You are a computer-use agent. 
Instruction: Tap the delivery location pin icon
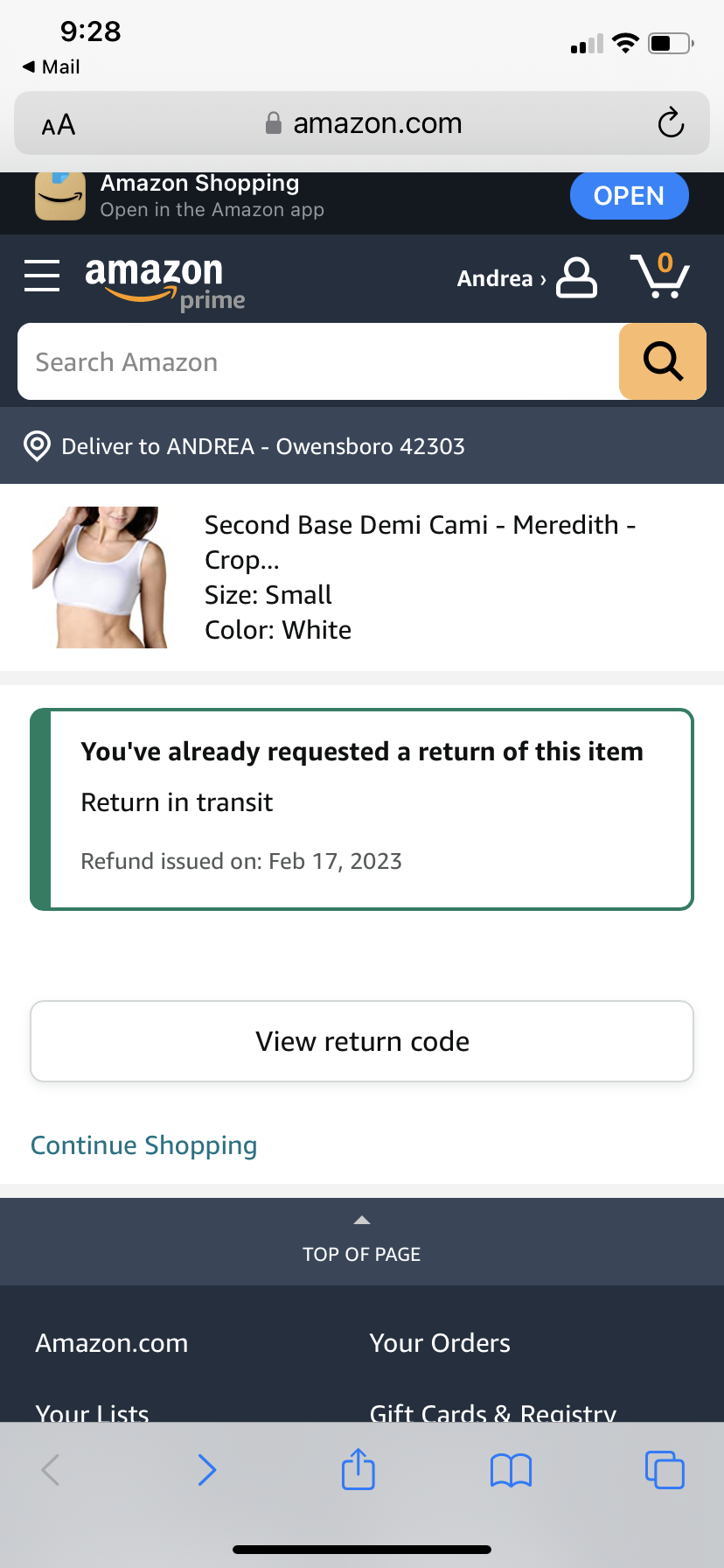tap(36, 446)
